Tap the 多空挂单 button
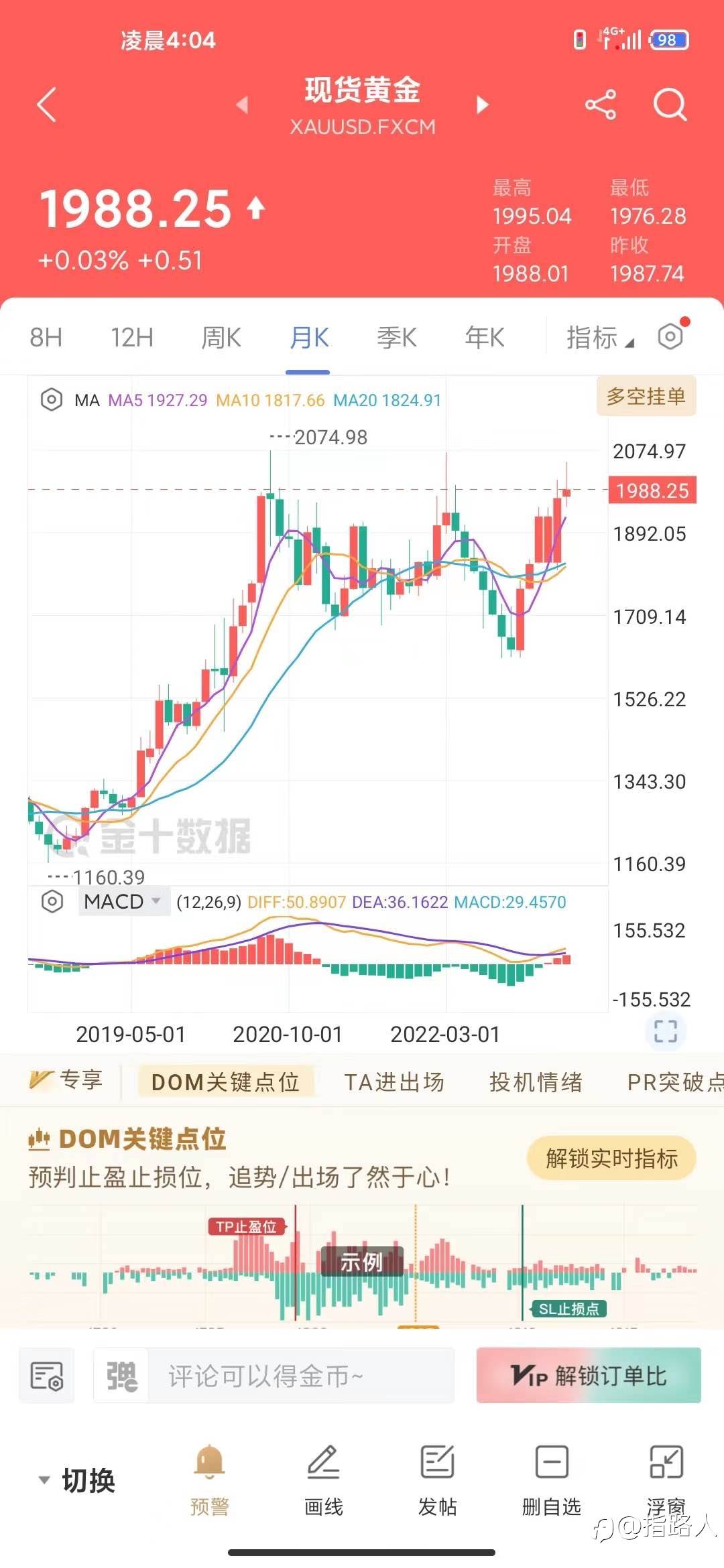724x1568 pixels. [x=646, y=397]
